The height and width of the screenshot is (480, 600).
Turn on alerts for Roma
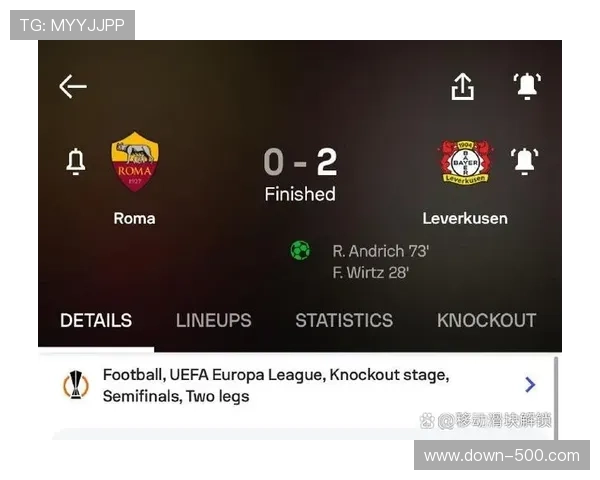(75, 161)
